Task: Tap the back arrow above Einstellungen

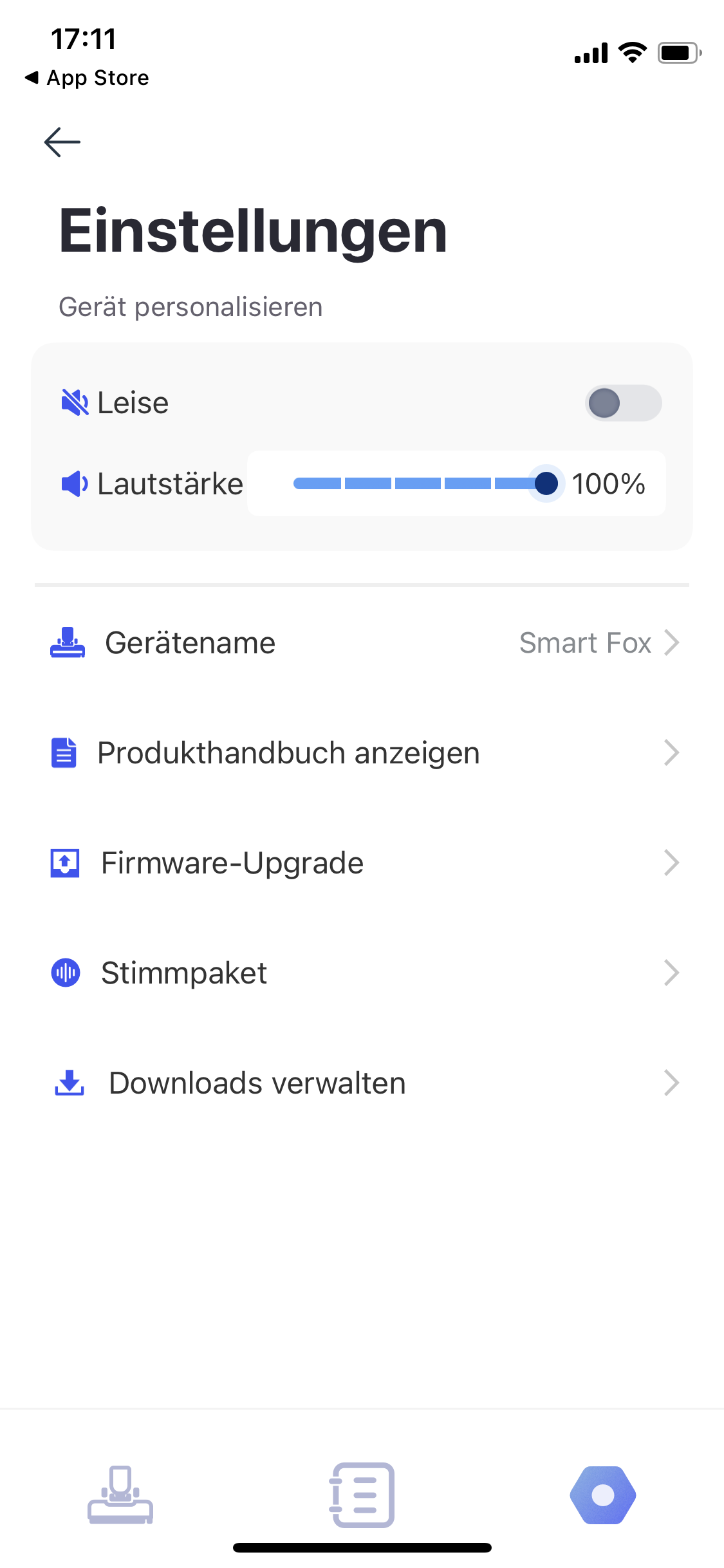Action: (62, 141)
